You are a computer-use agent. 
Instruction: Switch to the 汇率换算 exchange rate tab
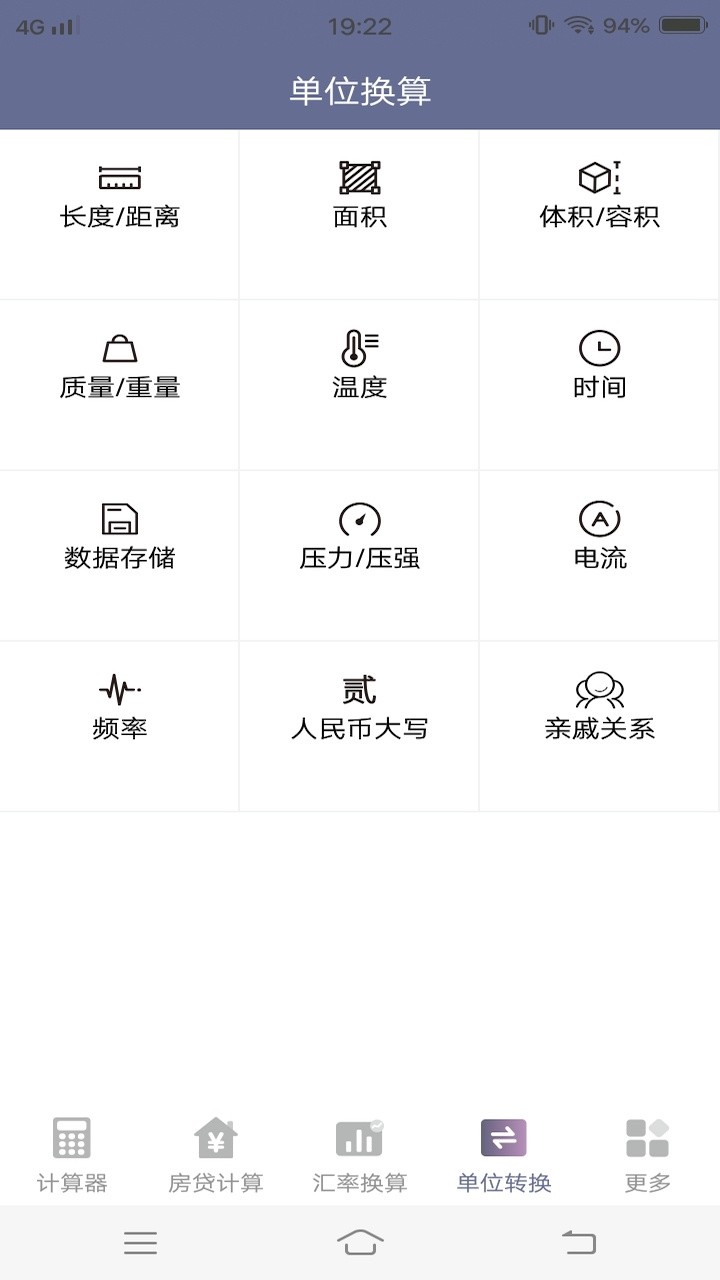pos(359,1150)
